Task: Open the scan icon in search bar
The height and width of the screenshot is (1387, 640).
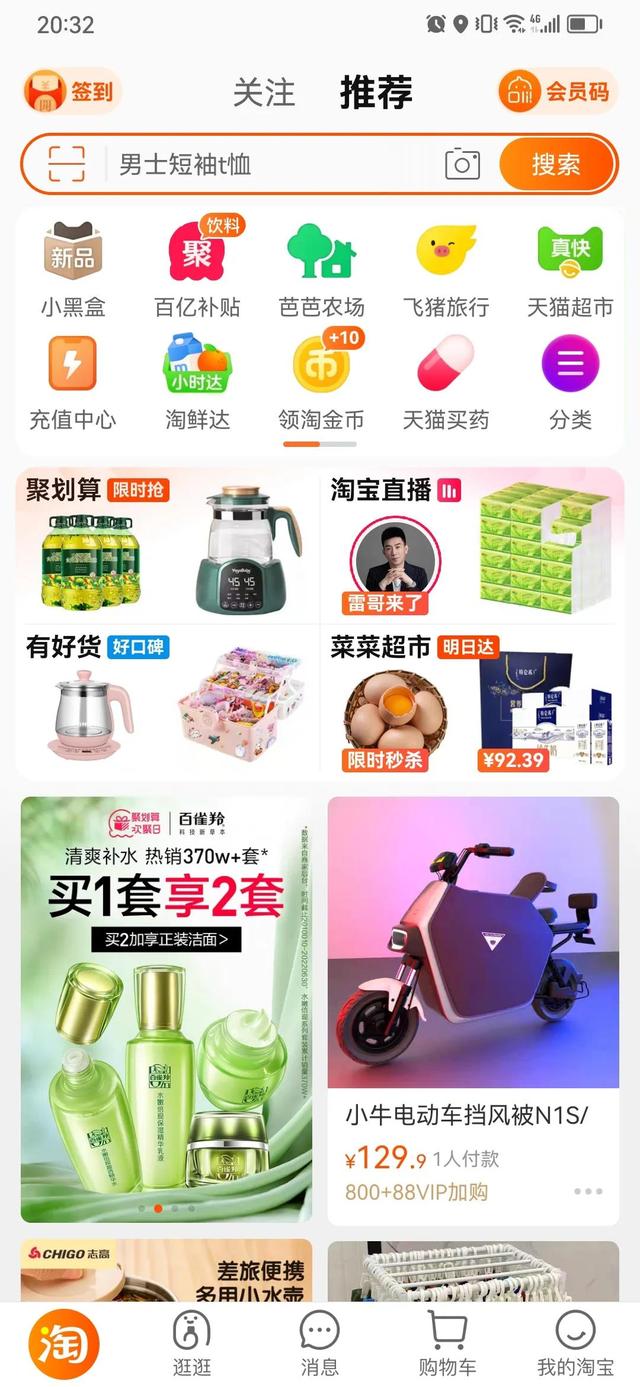Action: [67, 163]
